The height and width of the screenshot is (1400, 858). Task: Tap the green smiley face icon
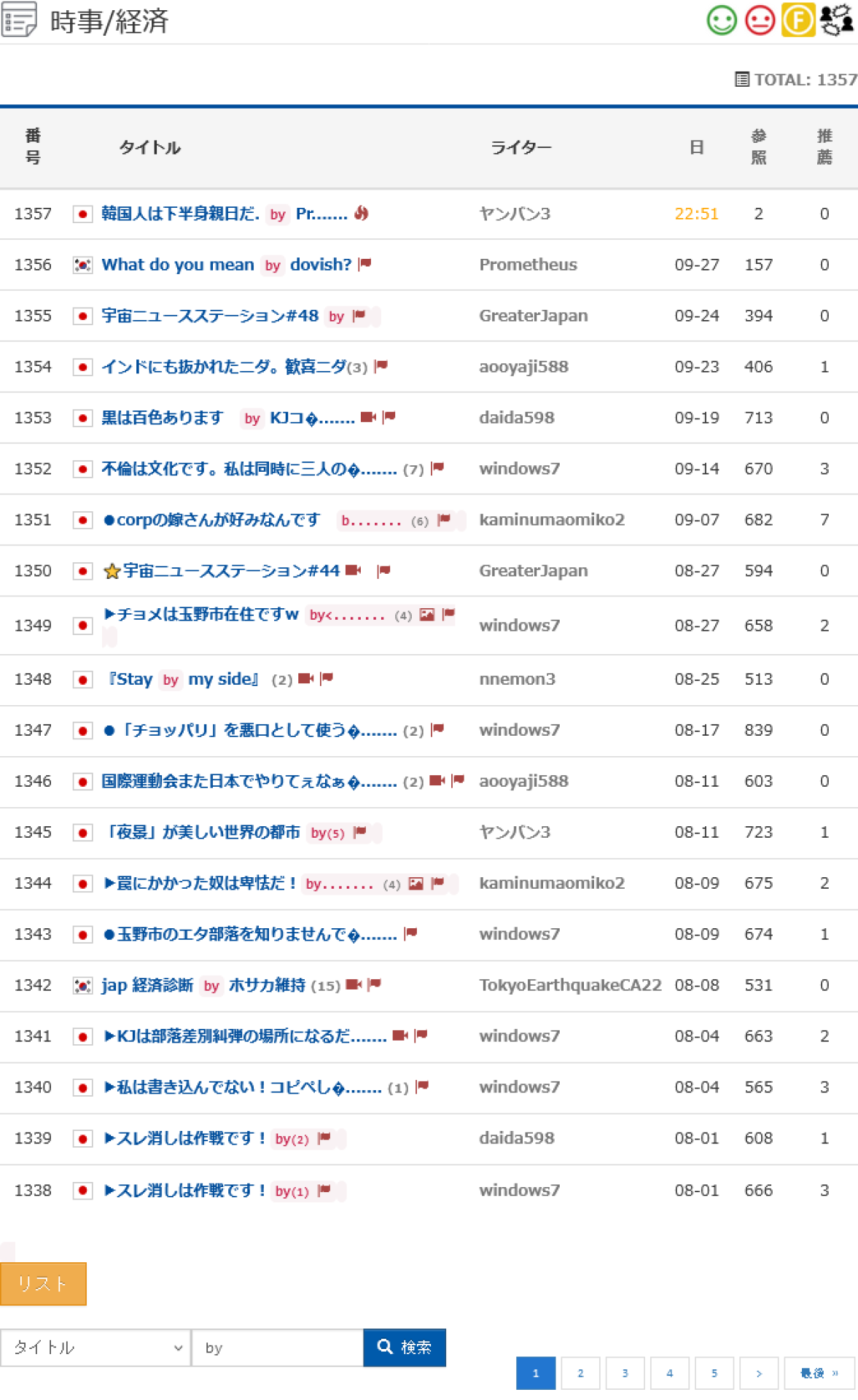tap(722, 20)
